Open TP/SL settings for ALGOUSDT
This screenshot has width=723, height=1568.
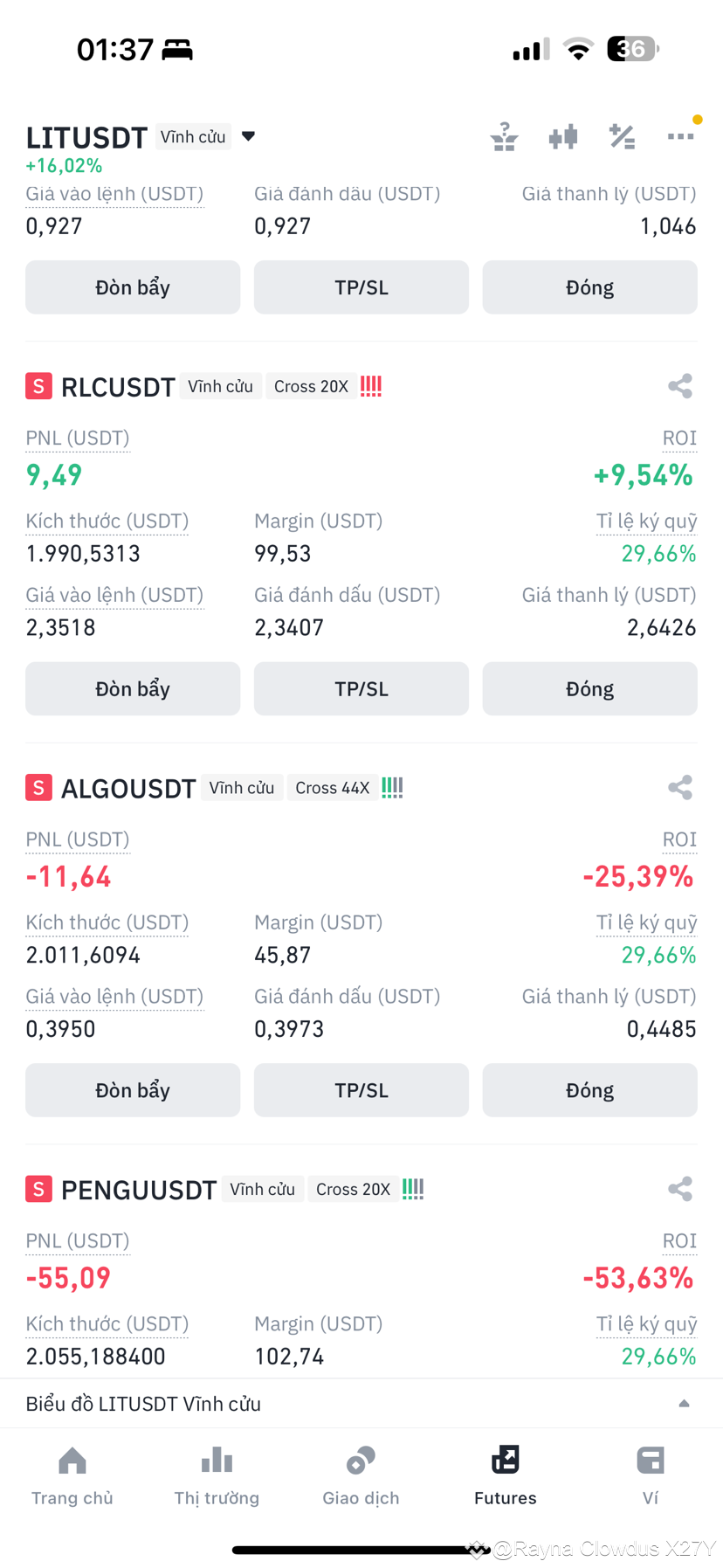pyautogui.click(x=361, y=1089)
